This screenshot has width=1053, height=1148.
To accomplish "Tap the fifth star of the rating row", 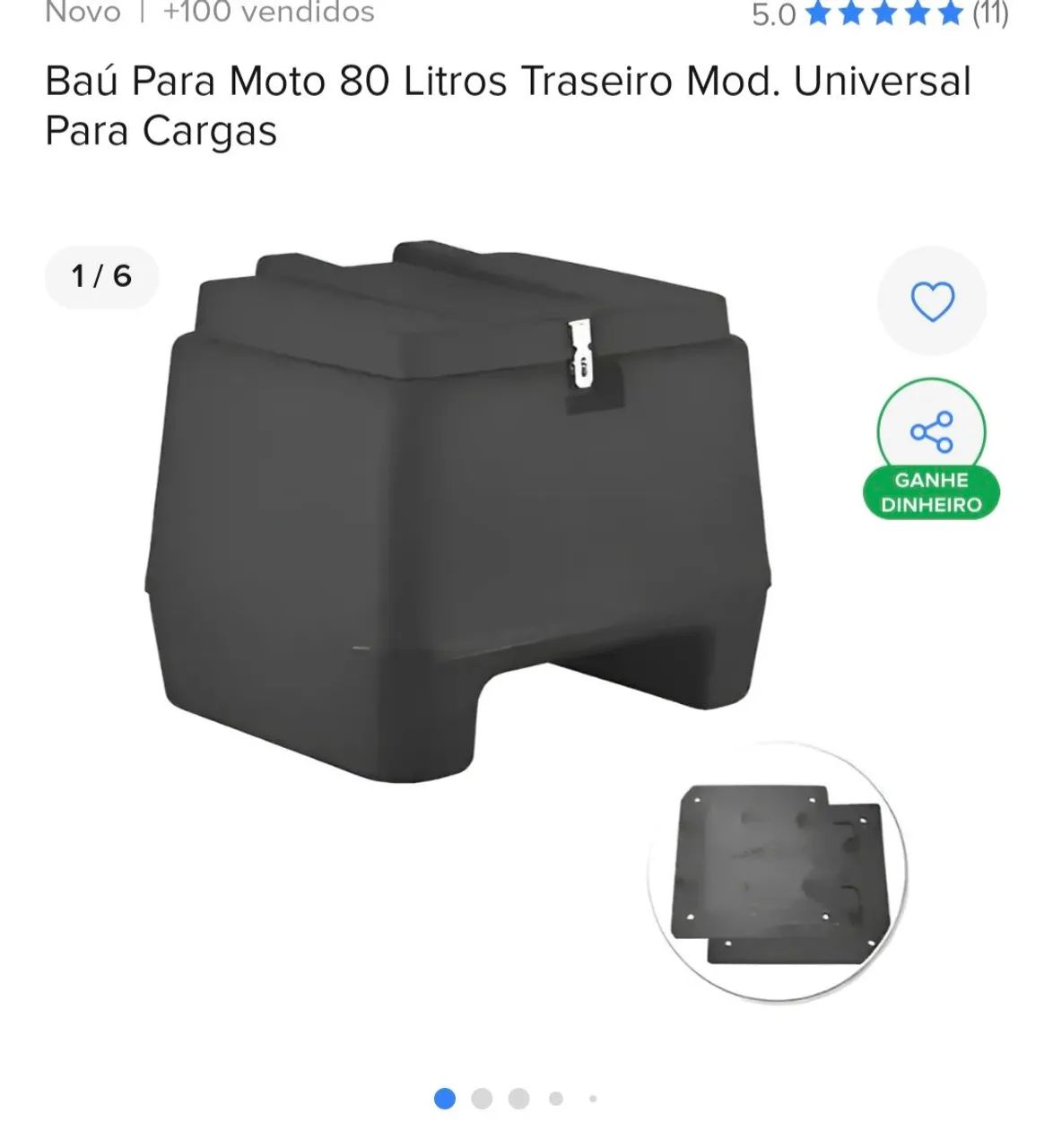I will [949, 13].
